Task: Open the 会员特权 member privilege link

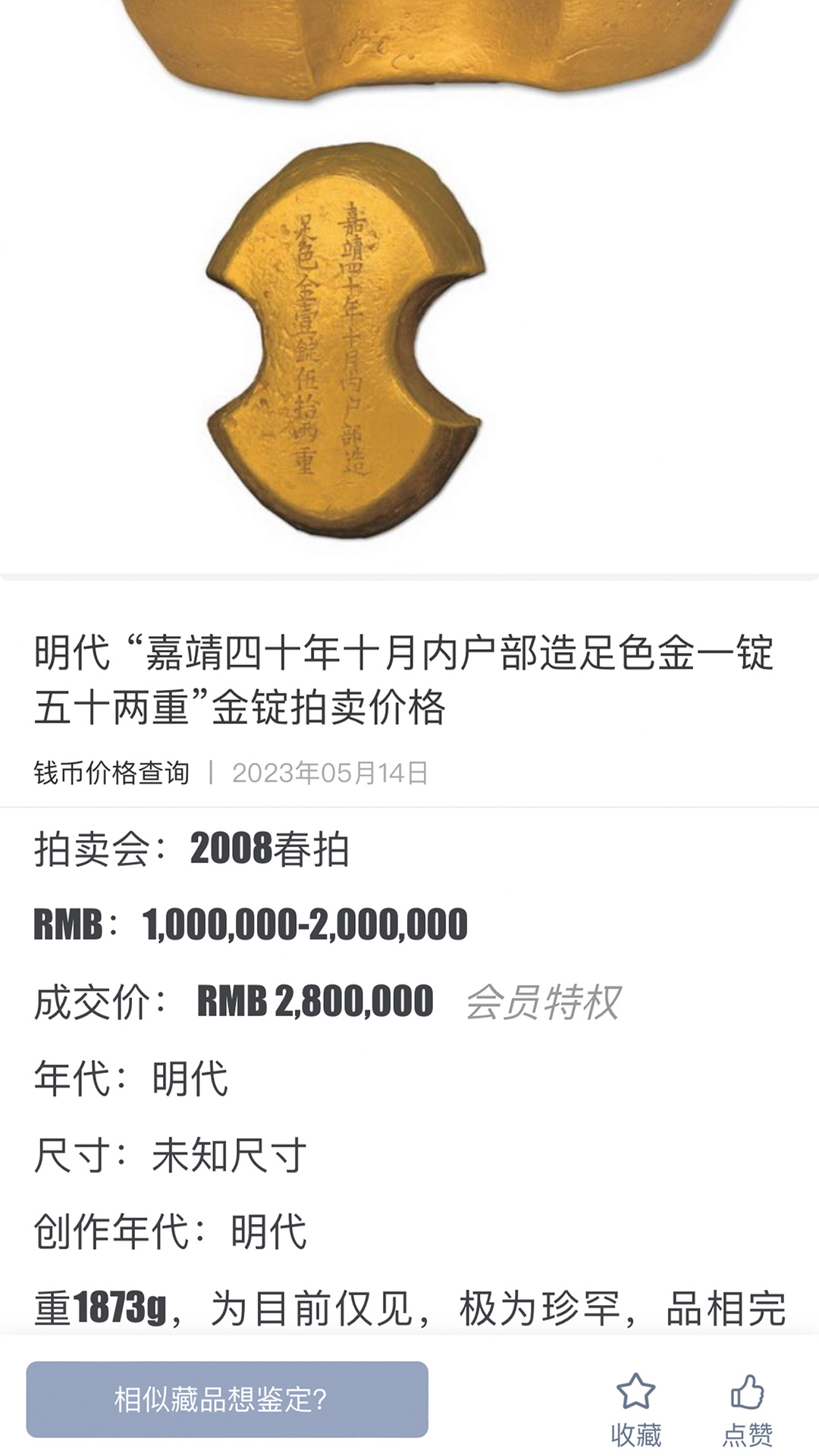Action: click(543, 1002)
